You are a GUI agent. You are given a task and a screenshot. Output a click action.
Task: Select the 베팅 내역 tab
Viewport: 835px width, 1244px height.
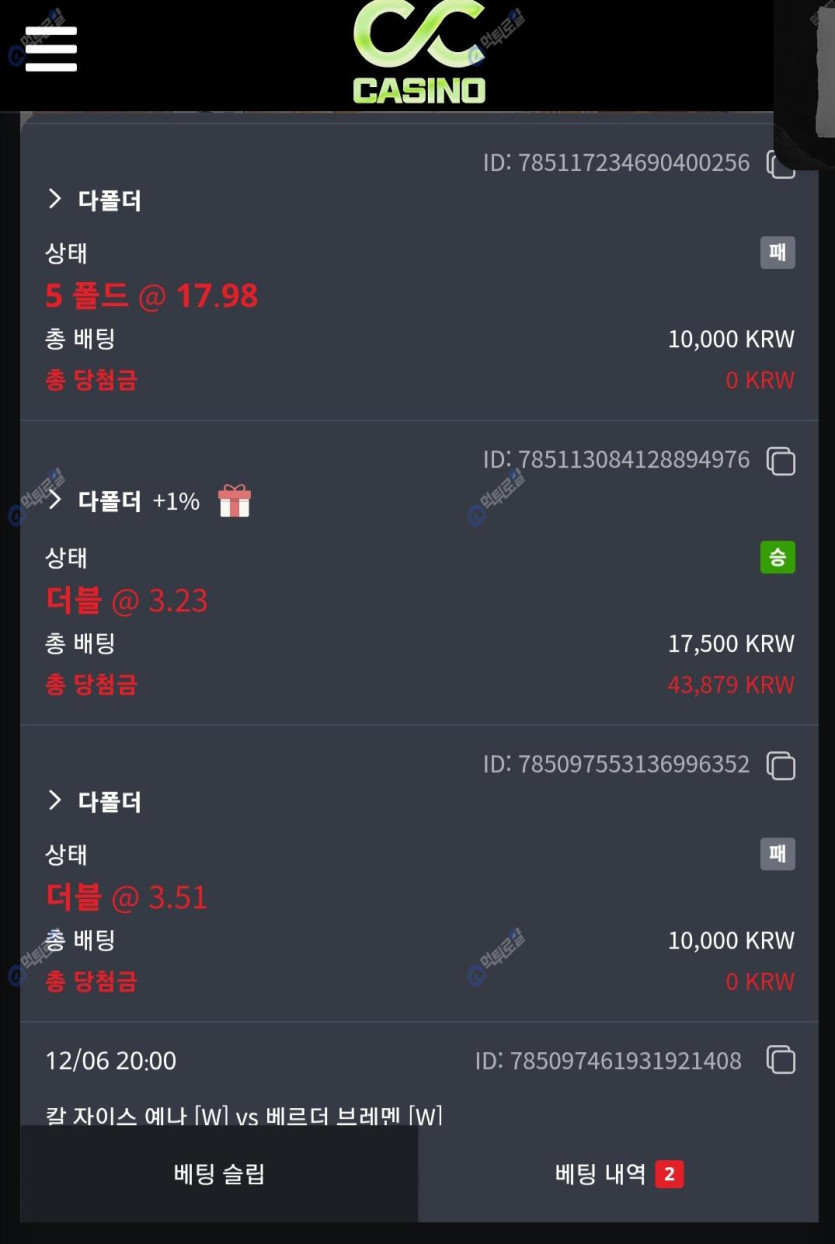coord(618,1174)
